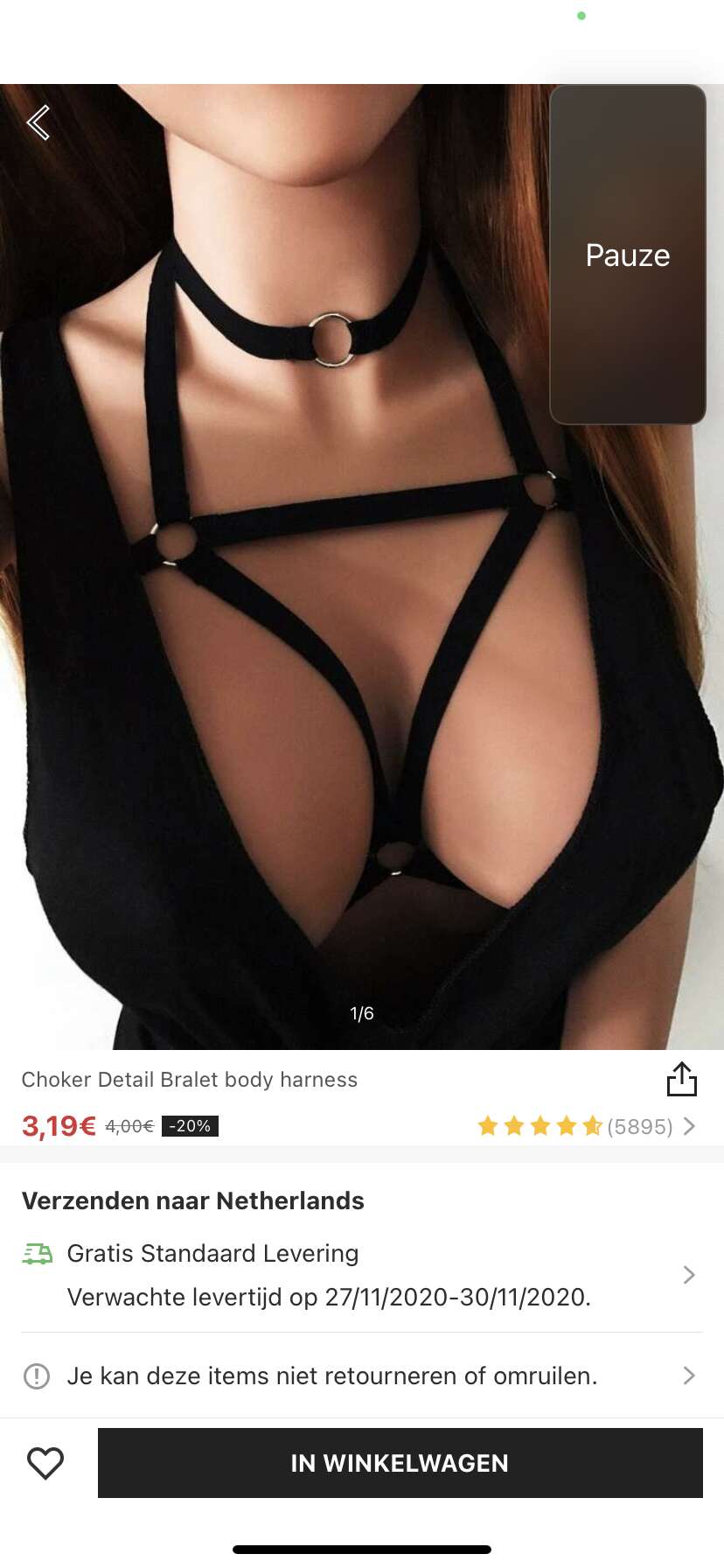Image resolution: width=724 pixels, height=1568 pixels.
Task: Tap the Pauze overlay button
Action: (x=627, y=255)
